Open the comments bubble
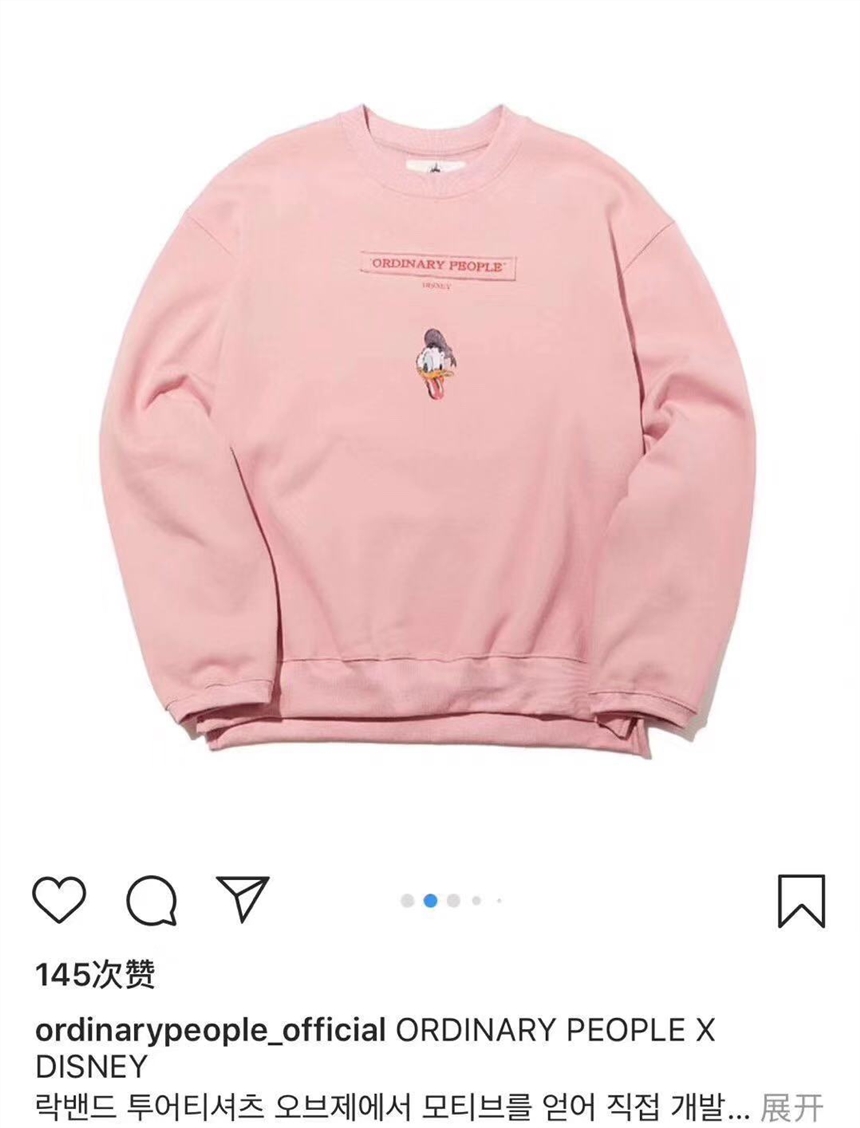Screen dimensions: 860x1128 point(152,900)
